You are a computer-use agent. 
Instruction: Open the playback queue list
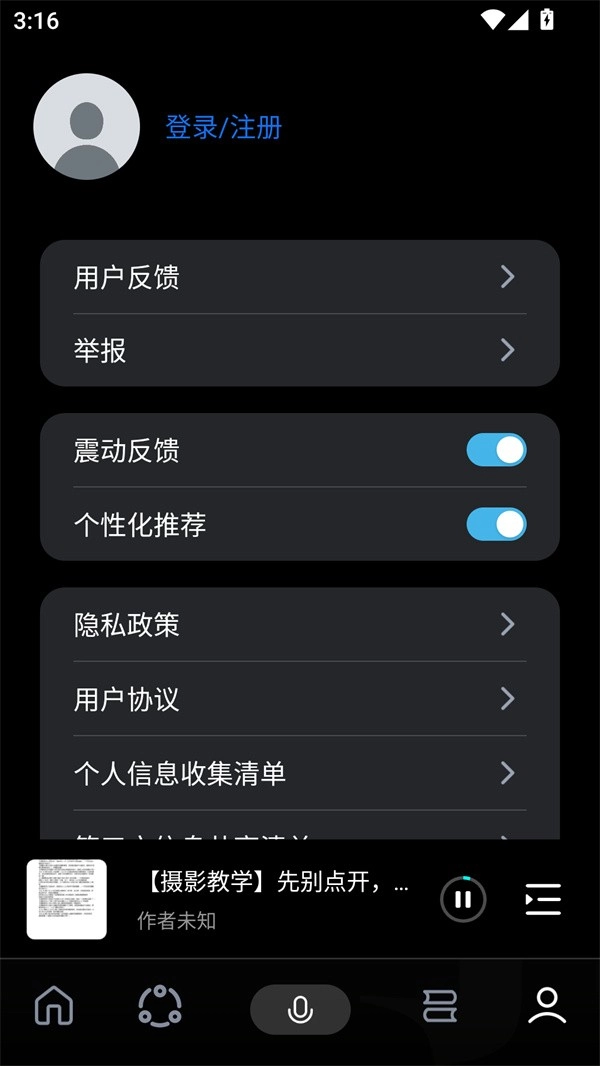(x=543, y=899)
